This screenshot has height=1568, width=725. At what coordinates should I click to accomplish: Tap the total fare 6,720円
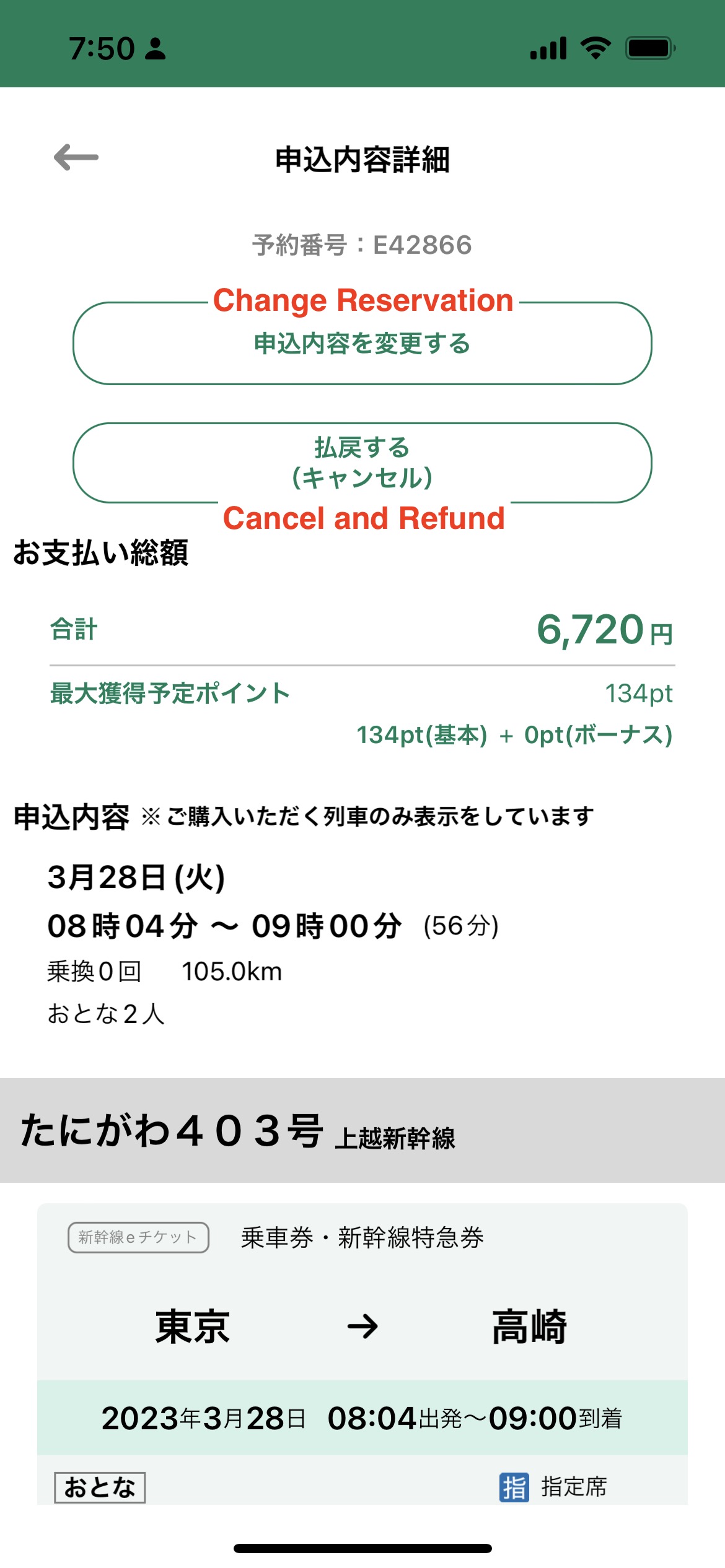point(604,629)
